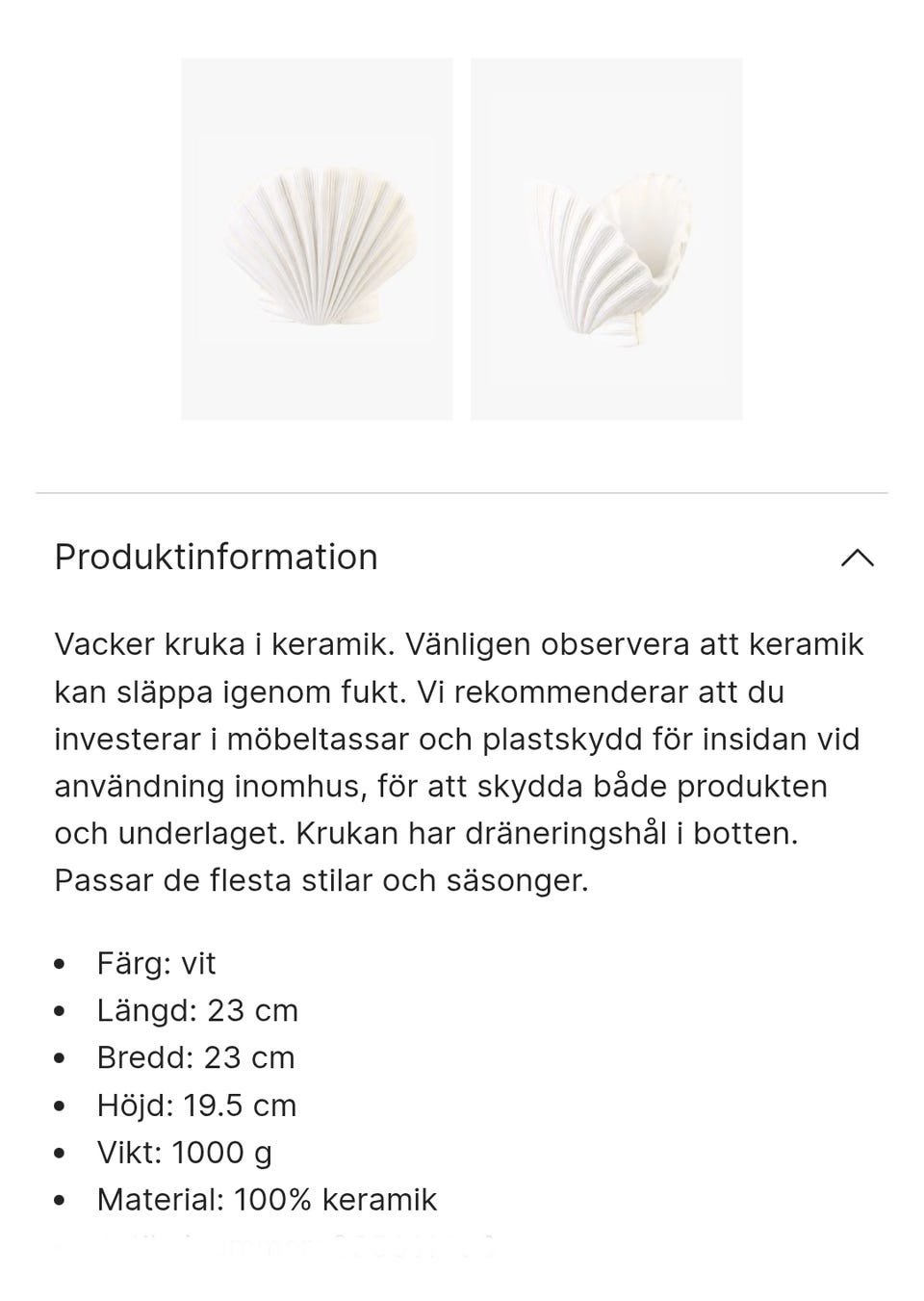The height and width of the screenshot is (1301, 924).
Task: Click the product description paragraph
Action: tap(460, 761)
